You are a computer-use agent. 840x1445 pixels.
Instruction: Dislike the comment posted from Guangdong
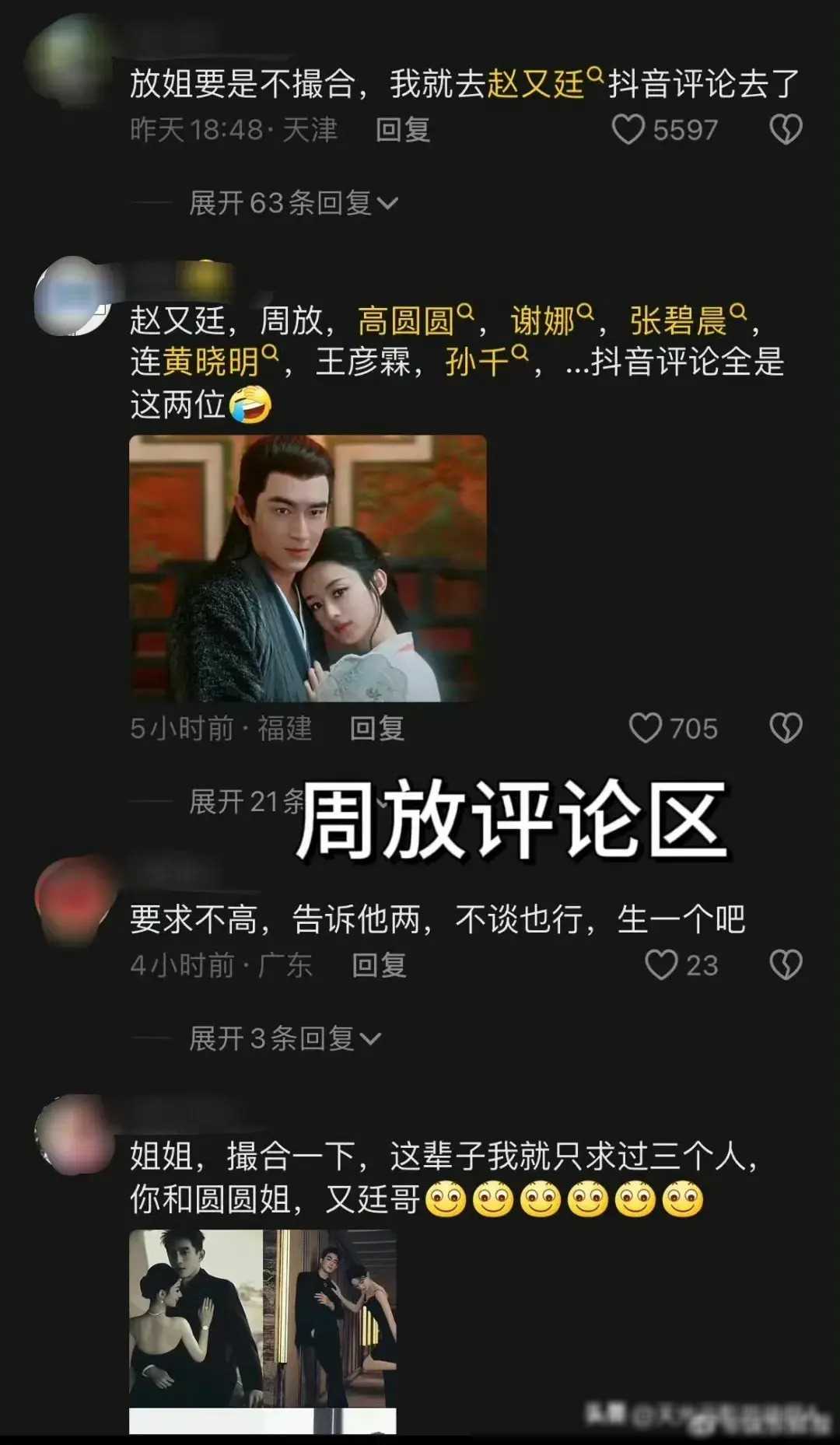786,965
